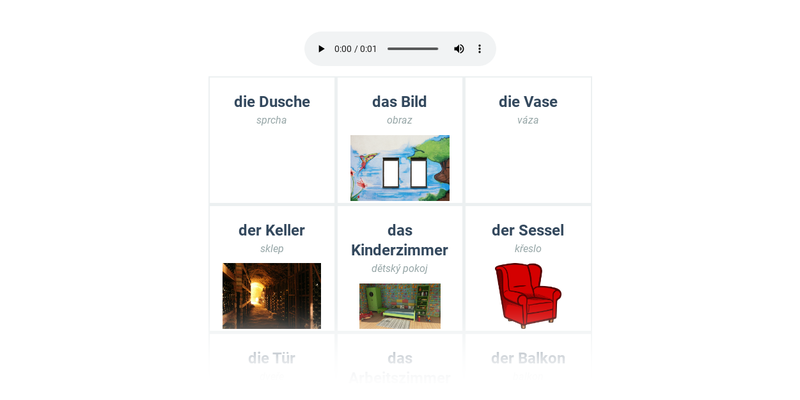800x400 pixels.
Task: Play the audio clip
Action: click(x=321, y=49)
